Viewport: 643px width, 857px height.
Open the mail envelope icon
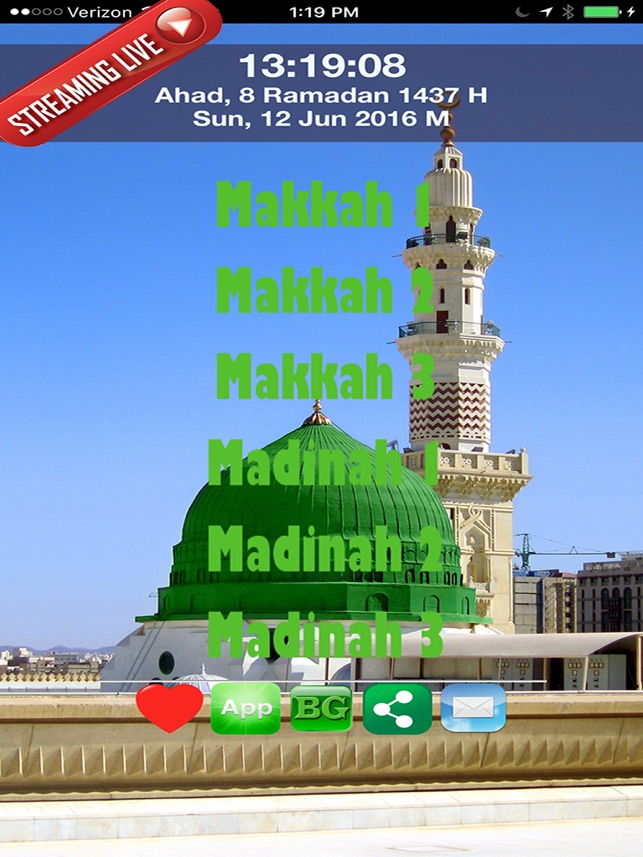click(x=473, y=709)
